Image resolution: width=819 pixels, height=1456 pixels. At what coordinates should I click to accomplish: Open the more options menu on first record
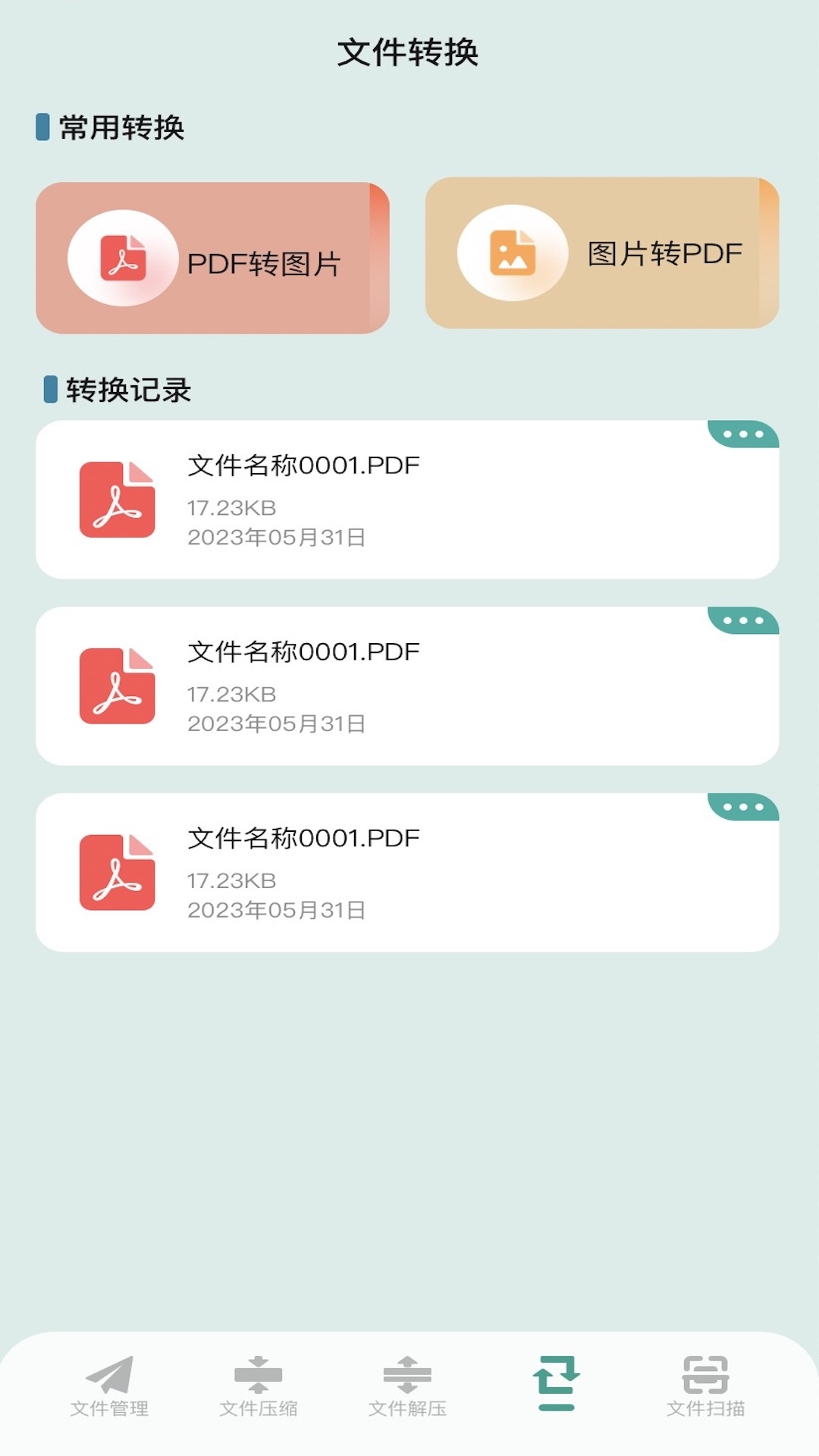coord(742,432)
